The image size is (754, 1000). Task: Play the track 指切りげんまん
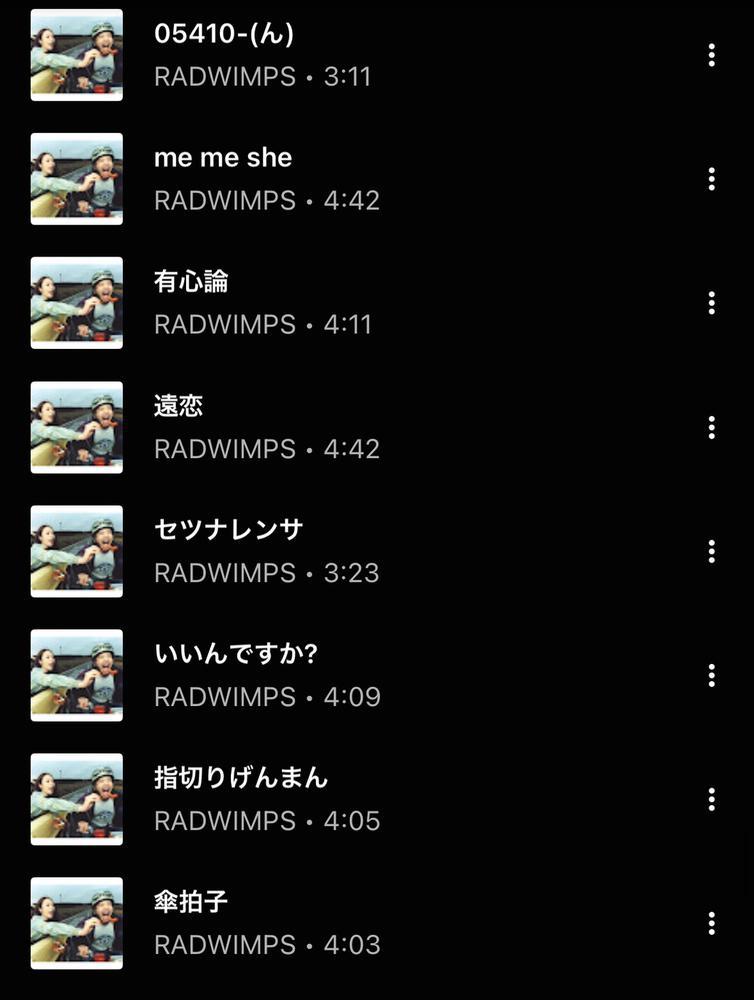(241, 778)
